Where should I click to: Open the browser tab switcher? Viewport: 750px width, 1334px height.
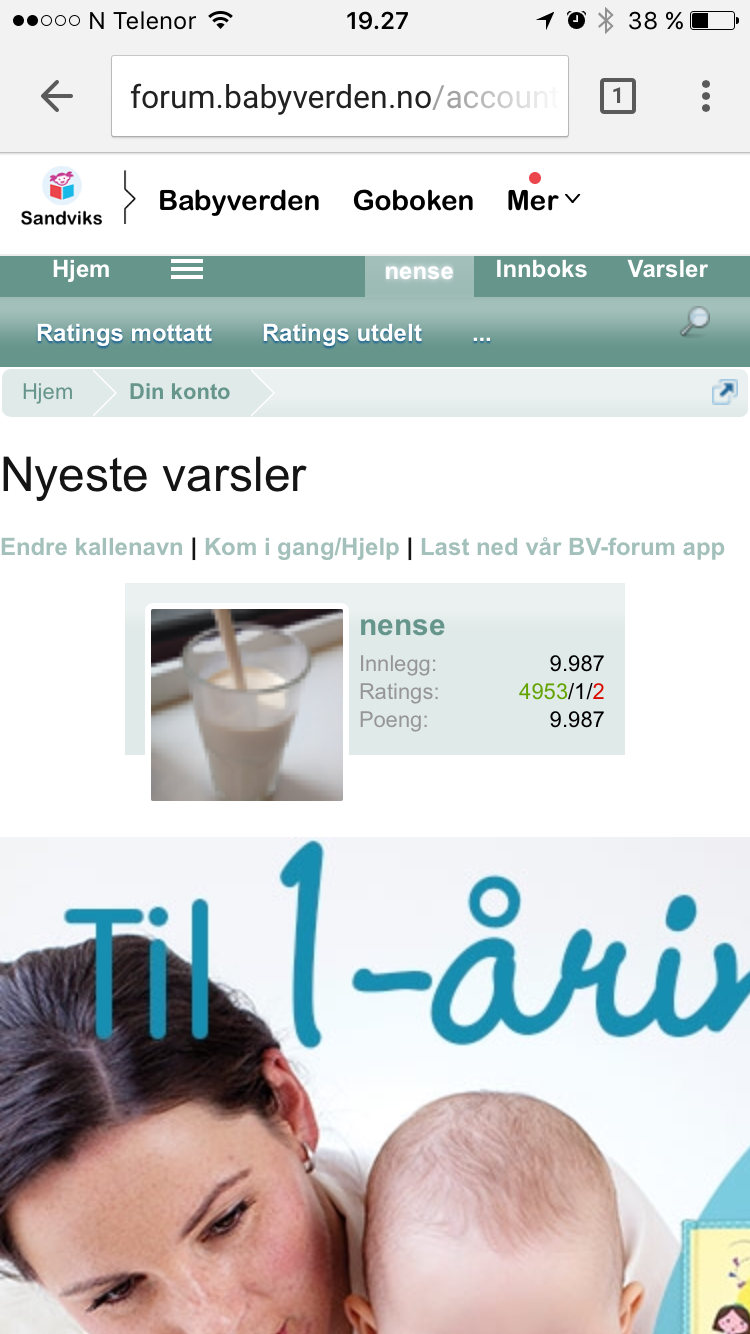click(x=617, y=96)
